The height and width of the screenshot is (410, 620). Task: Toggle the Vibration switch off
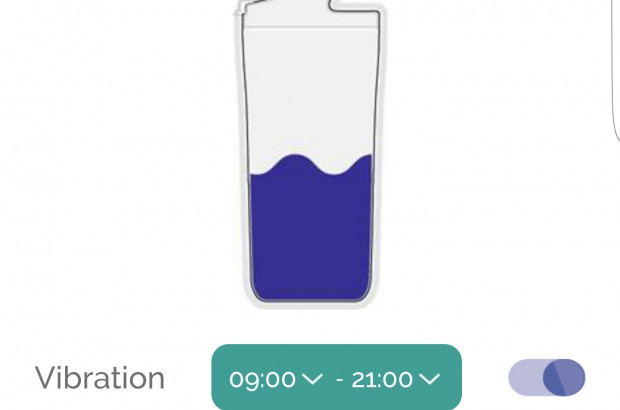[x=547, y=378]
